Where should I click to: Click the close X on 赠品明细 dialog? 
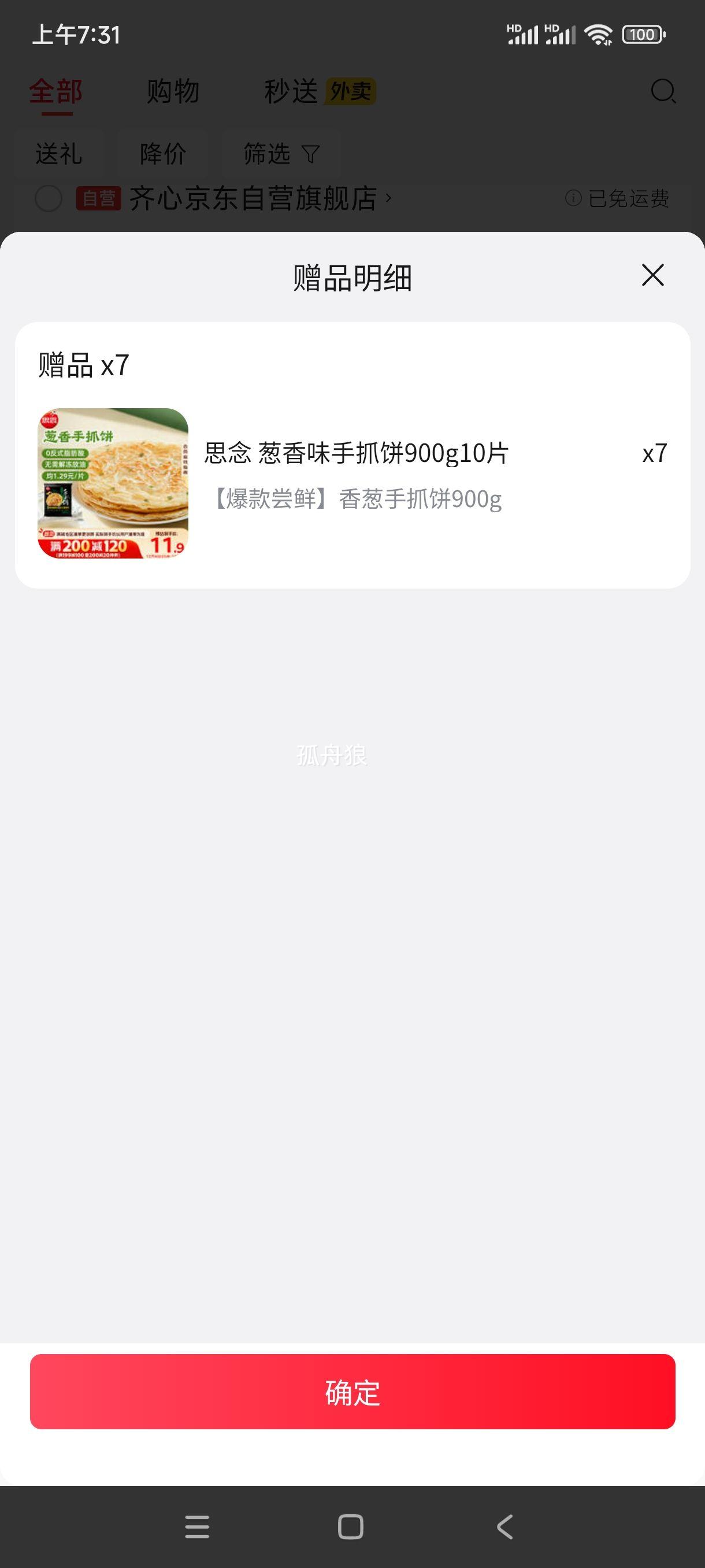point(652,275)
